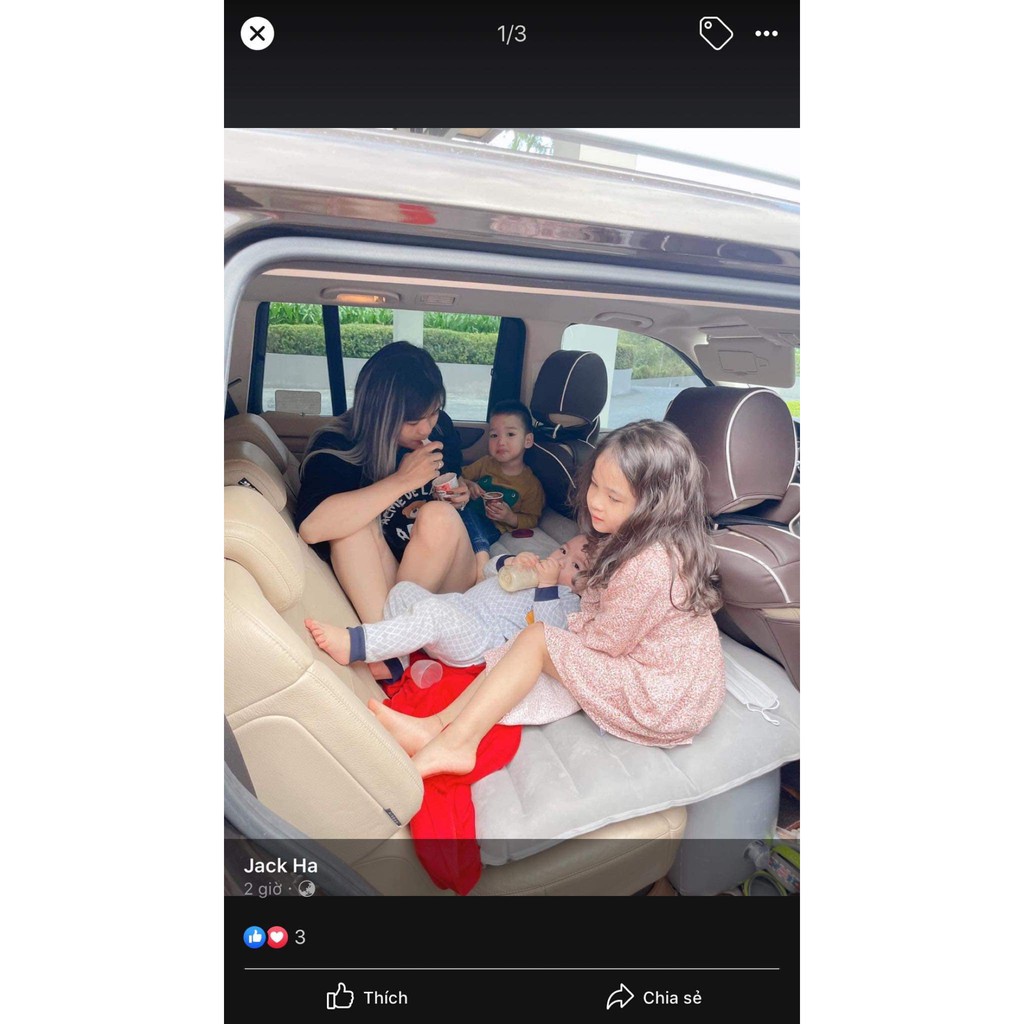The image size is (1024, 1024).
Task: Open Jack Ha's profile
Action: click(281, 865)
